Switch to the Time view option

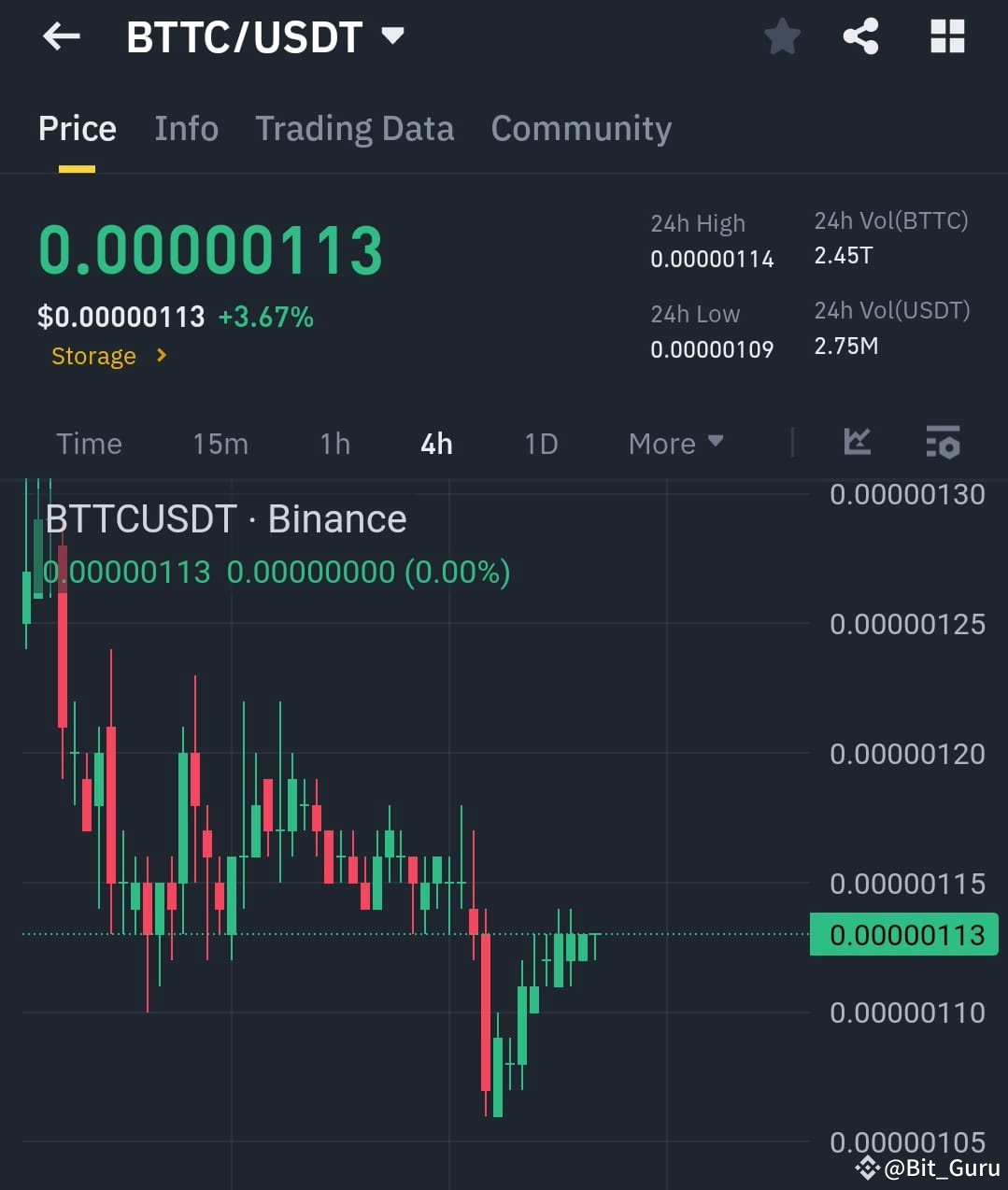(89, 443)
